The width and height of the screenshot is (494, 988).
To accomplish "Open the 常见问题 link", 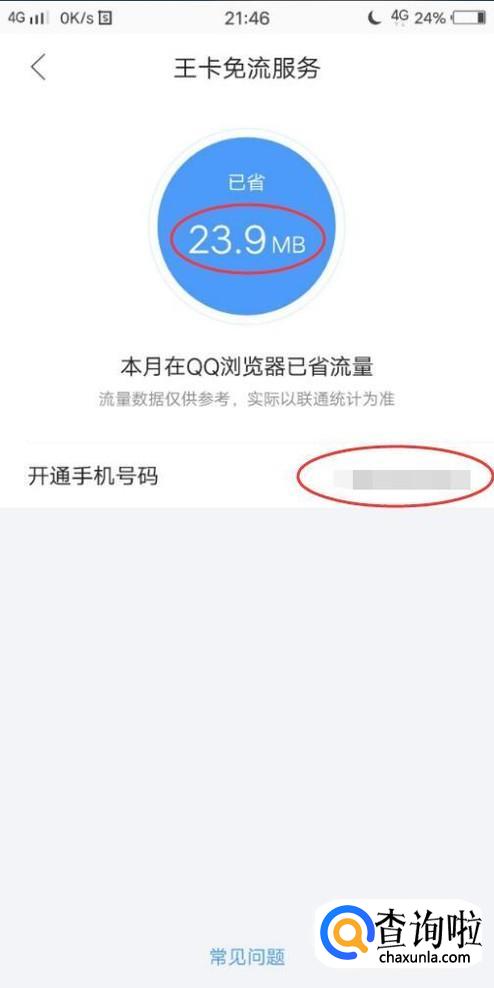I will pos(247,957).
